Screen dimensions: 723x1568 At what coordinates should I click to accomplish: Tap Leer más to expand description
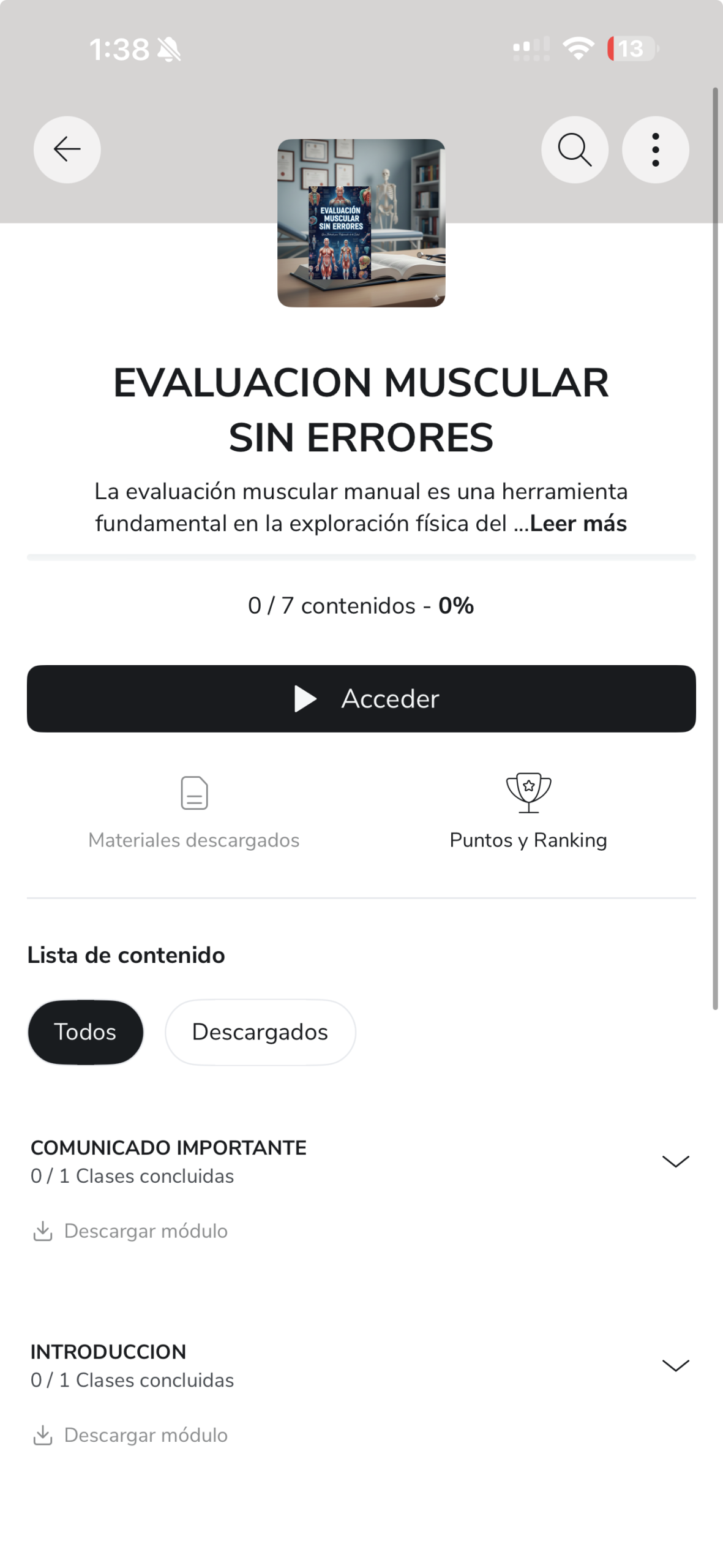point(578,524)
